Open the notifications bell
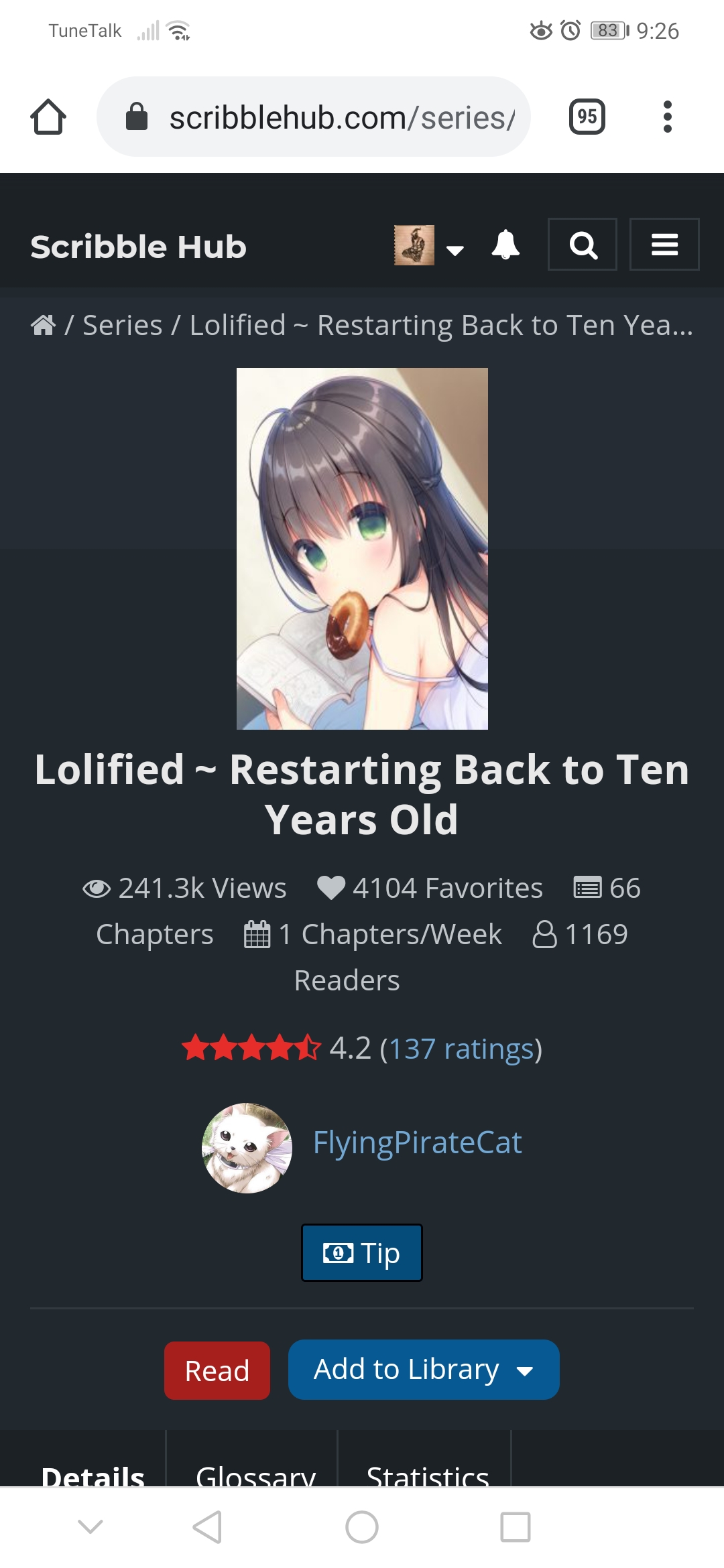 505,245
